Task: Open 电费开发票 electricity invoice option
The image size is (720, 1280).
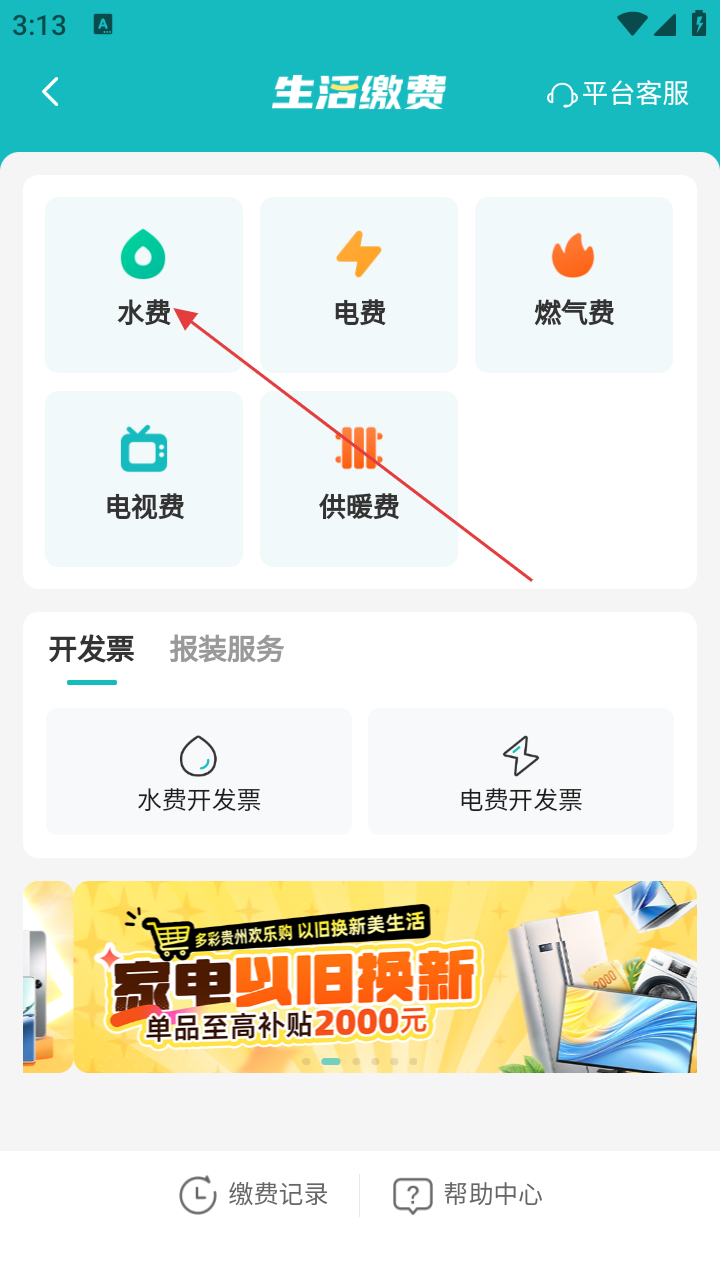Action: (x=521, y=771)
